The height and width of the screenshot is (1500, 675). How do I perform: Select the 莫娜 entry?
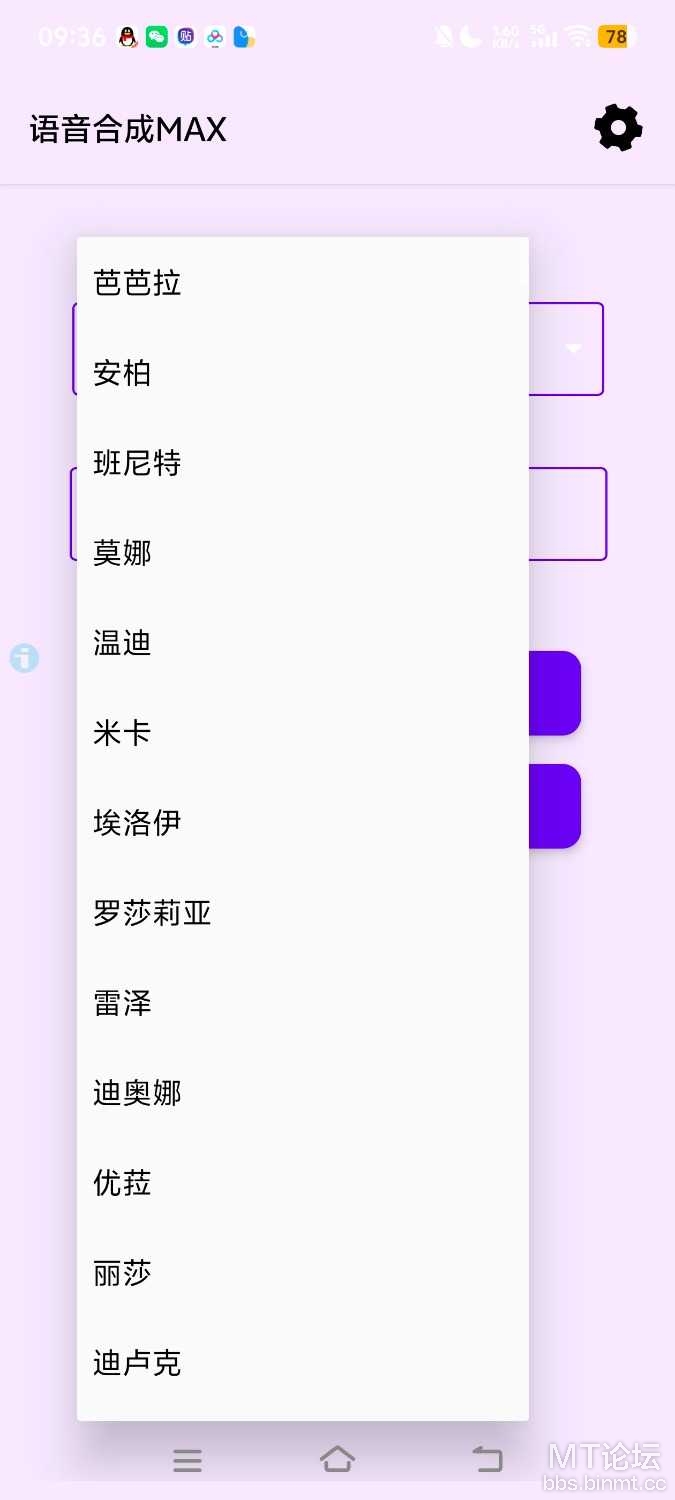coord(303,553)
